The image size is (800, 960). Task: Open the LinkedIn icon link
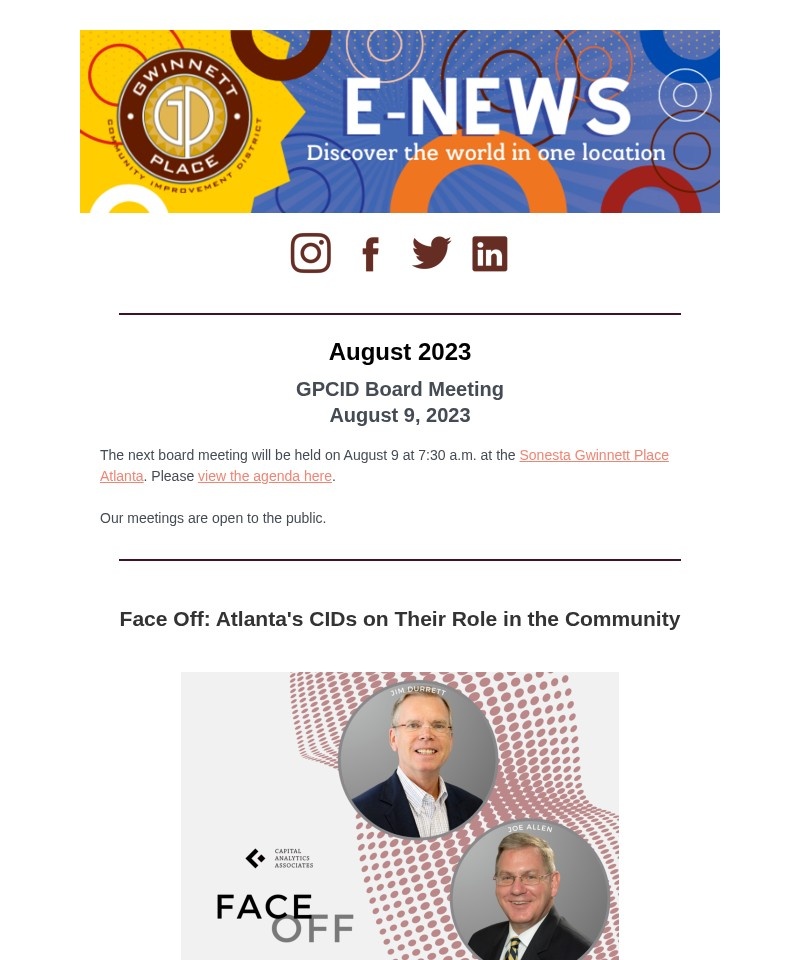coord(490,253)
